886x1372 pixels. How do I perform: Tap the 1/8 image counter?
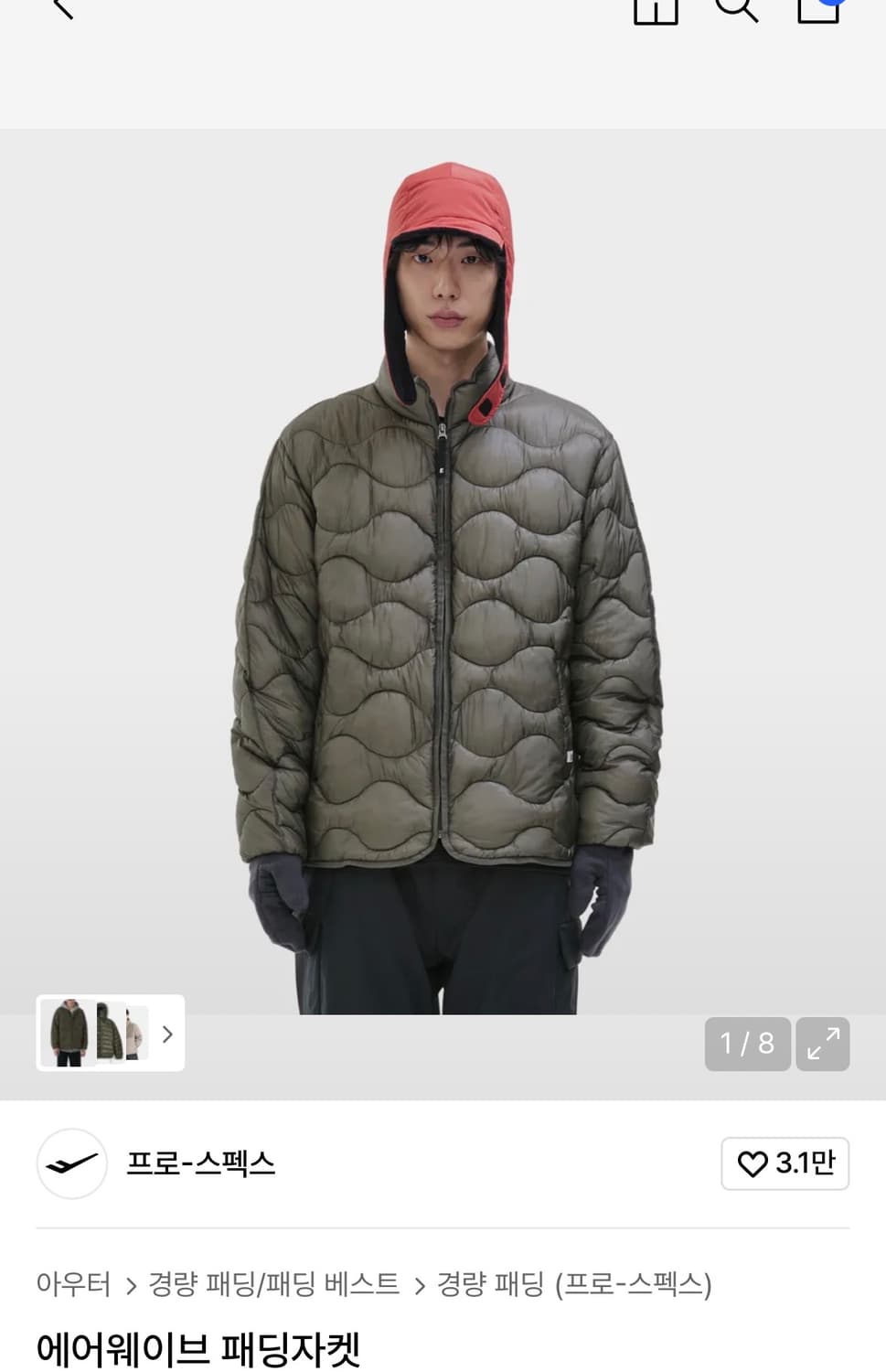tap(746, 1044)
